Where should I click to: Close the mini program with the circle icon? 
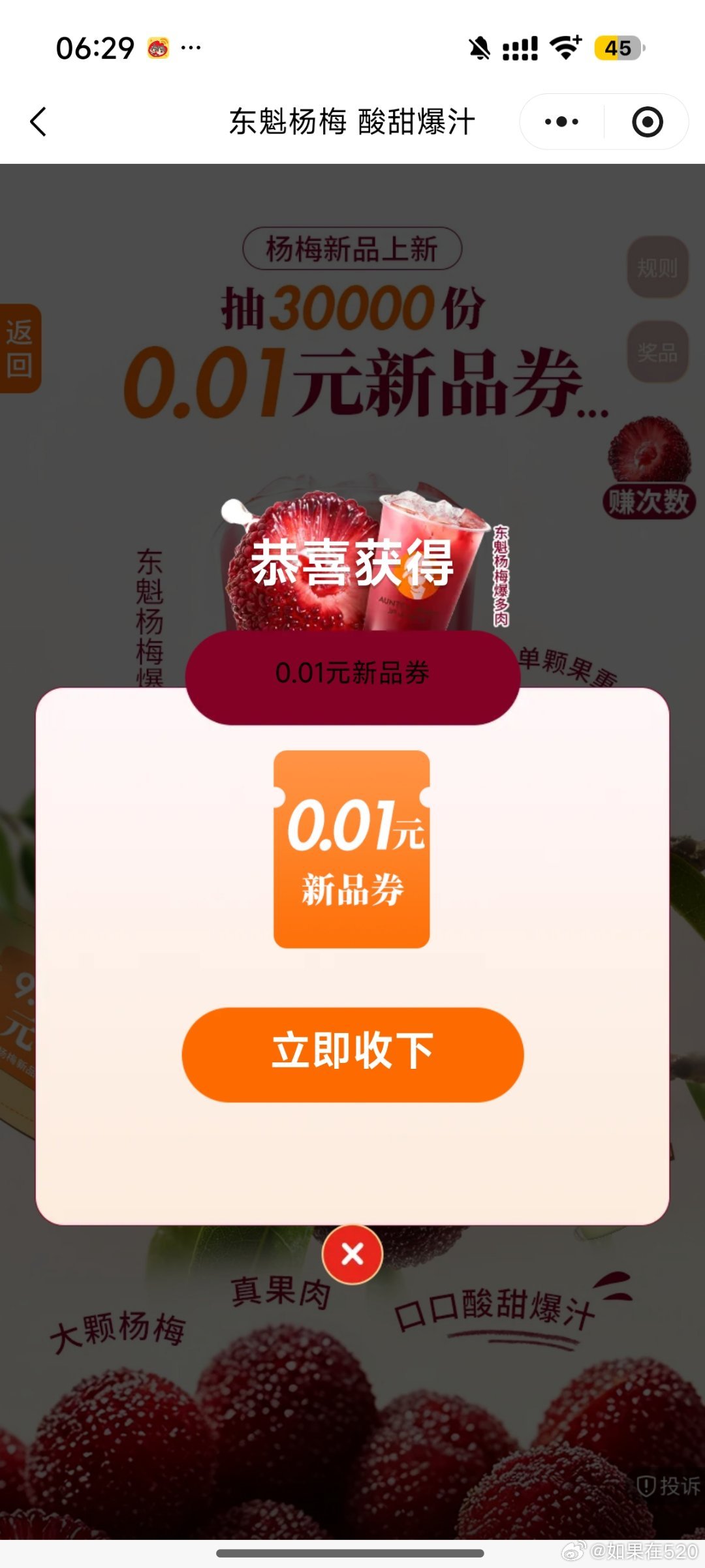click(x=647, y=122)
